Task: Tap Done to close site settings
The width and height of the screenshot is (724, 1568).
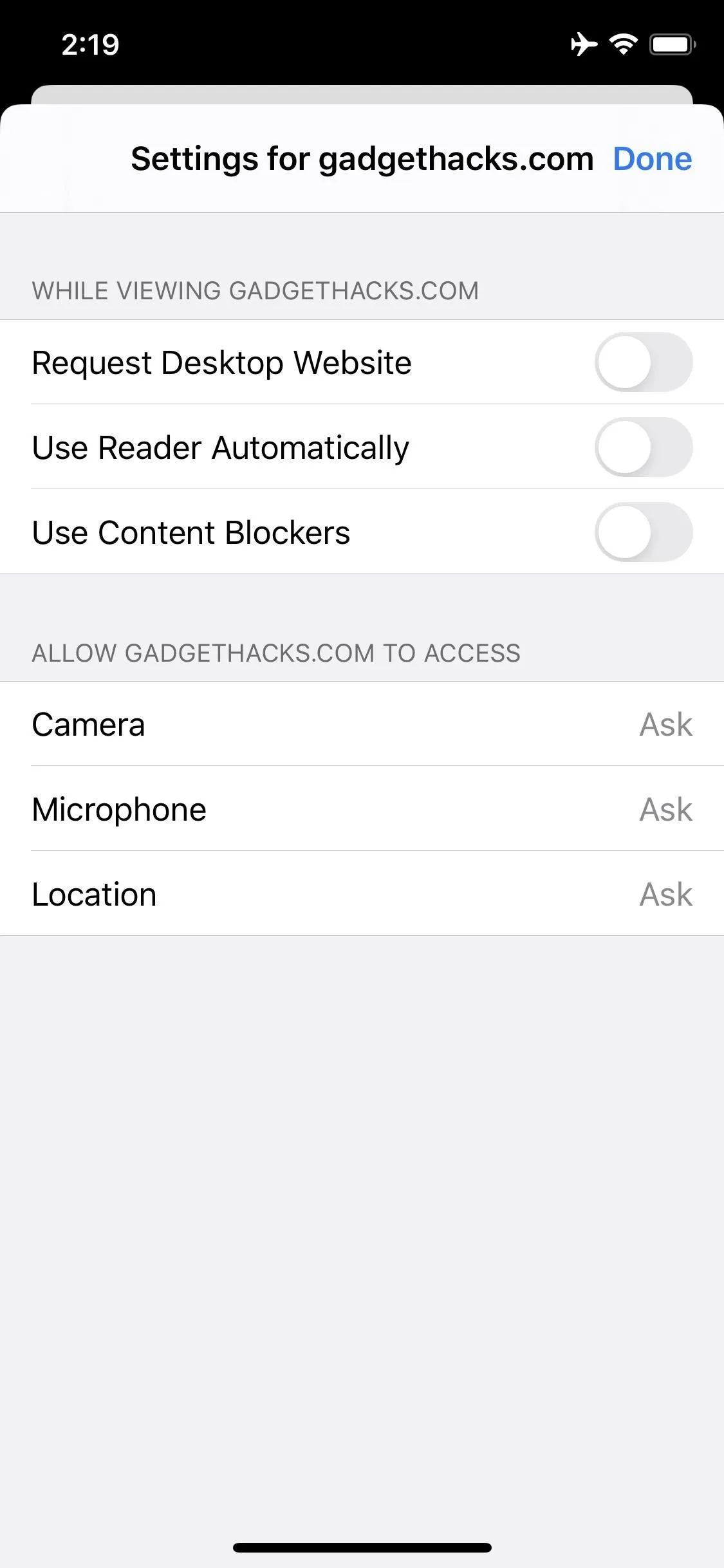Action: [x=652, y=159]
